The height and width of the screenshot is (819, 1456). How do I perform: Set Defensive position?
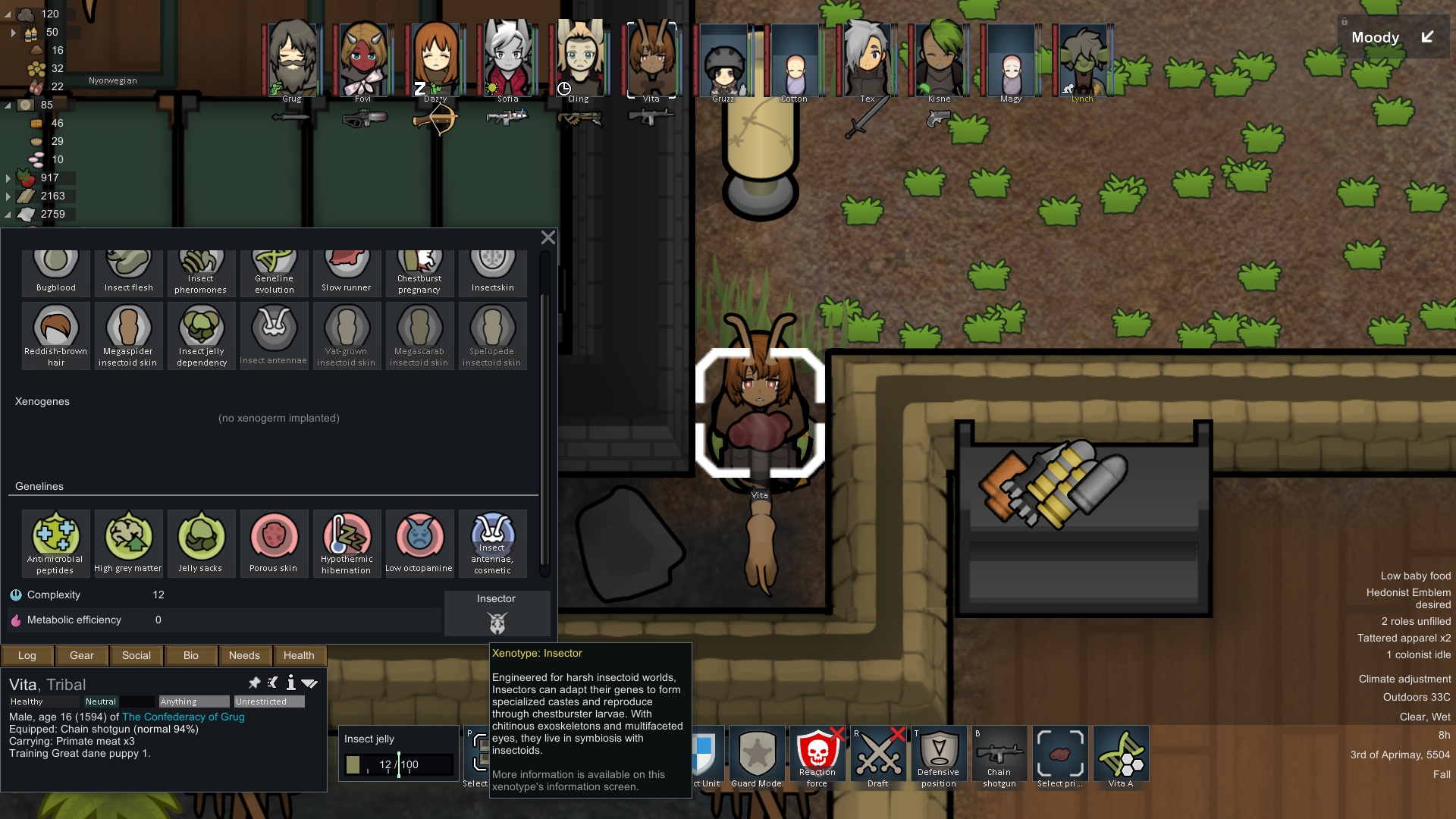939,758
